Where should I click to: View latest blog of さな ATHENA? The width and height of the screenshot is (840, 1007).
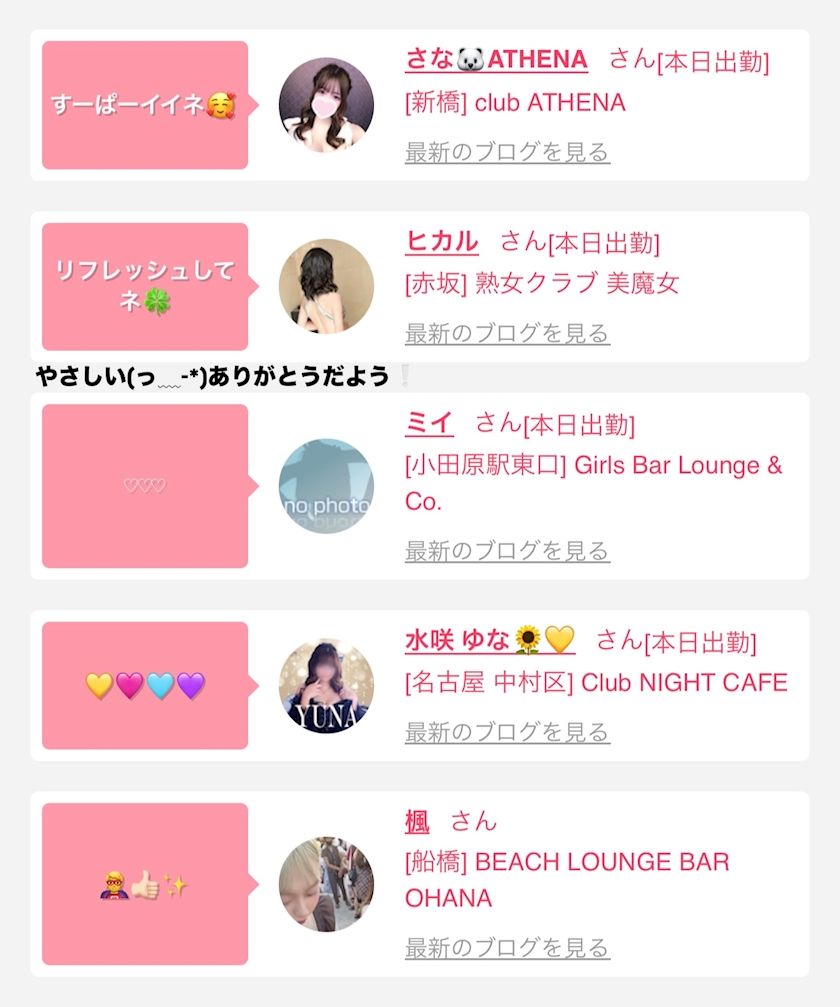(x=507, y=152)
